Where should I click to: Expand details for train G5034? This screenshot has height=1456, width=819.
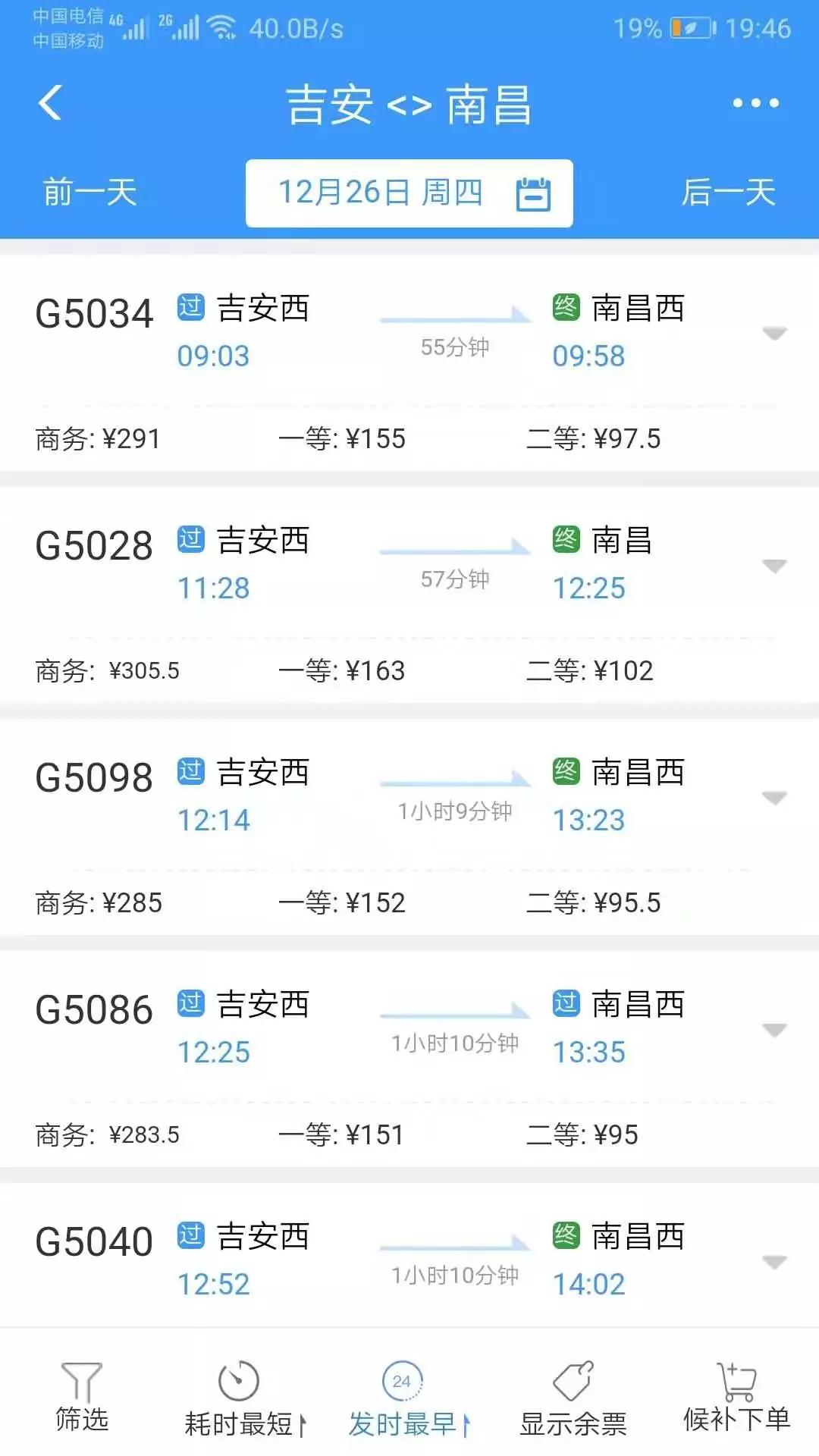tap(774, 332)
